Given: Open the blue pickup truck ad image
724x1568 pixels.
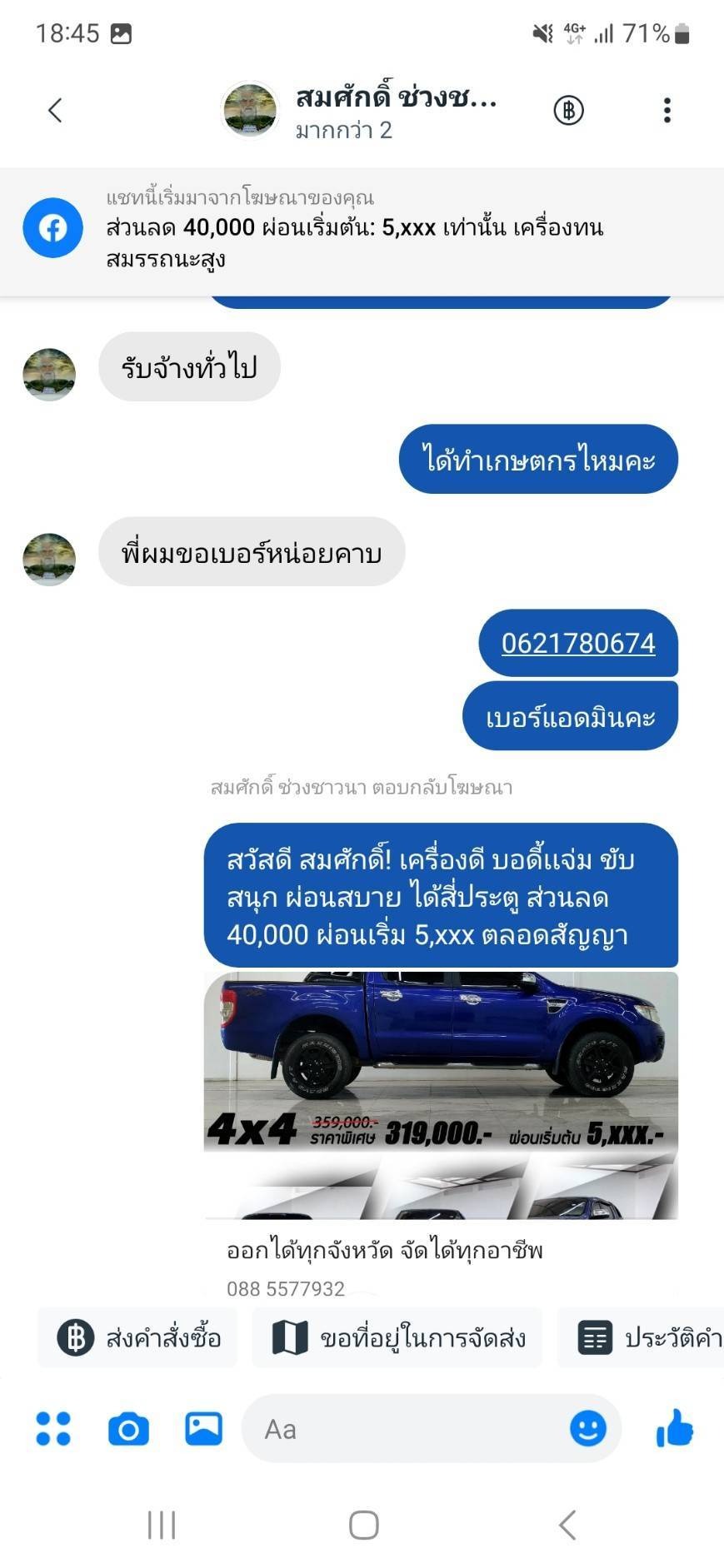Looking at the screenshot, I should tap(441, 1095).
